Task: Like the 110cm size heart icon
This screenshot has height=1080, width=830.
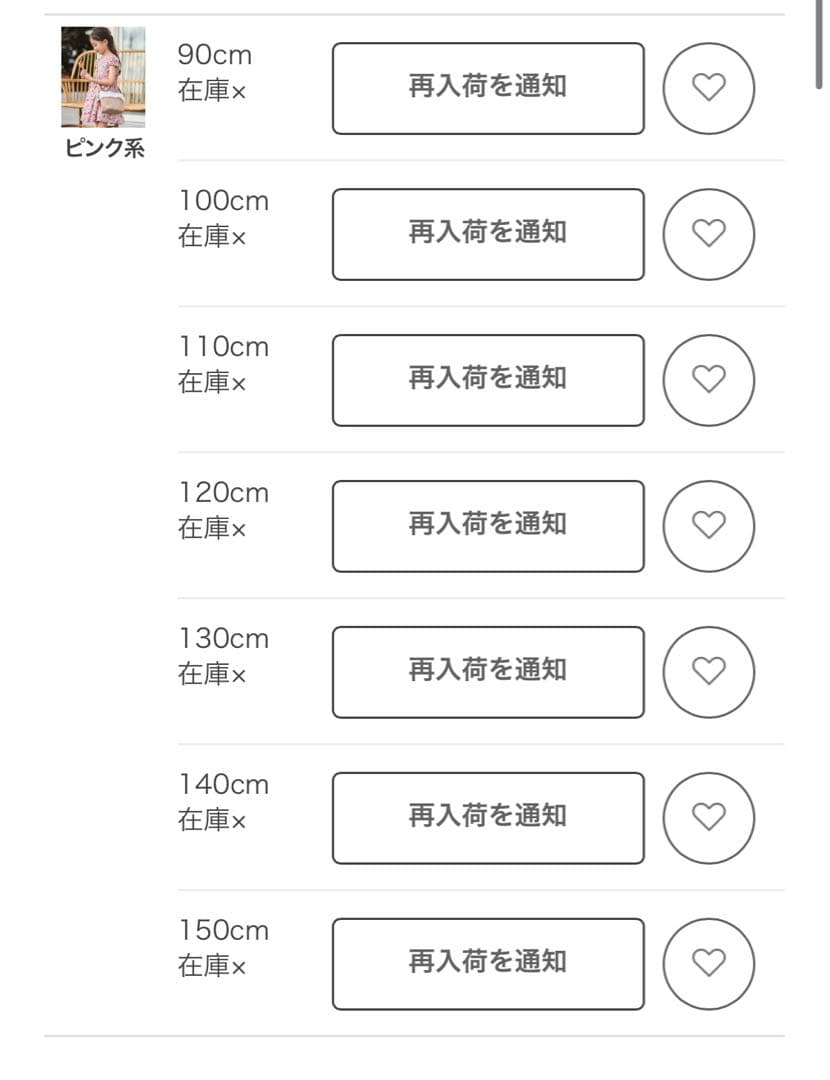Action: (708, 380)
